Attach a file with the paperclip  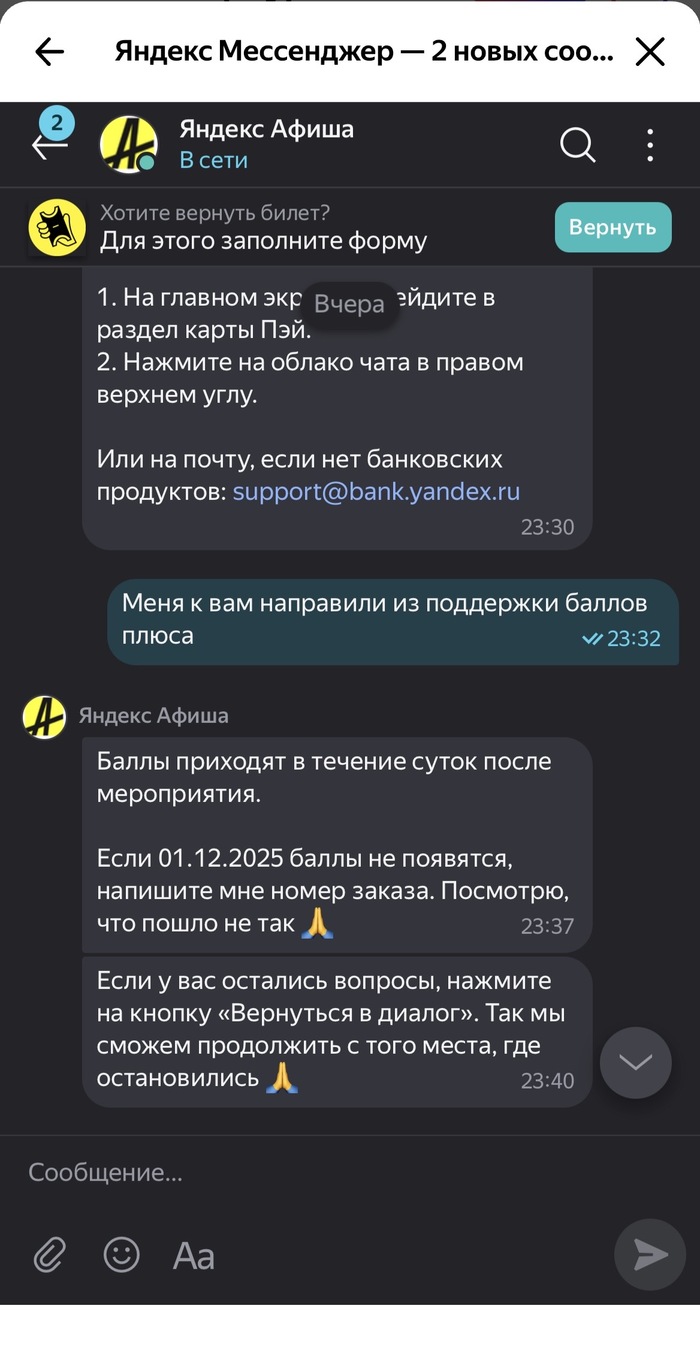tap(49, 1254)
